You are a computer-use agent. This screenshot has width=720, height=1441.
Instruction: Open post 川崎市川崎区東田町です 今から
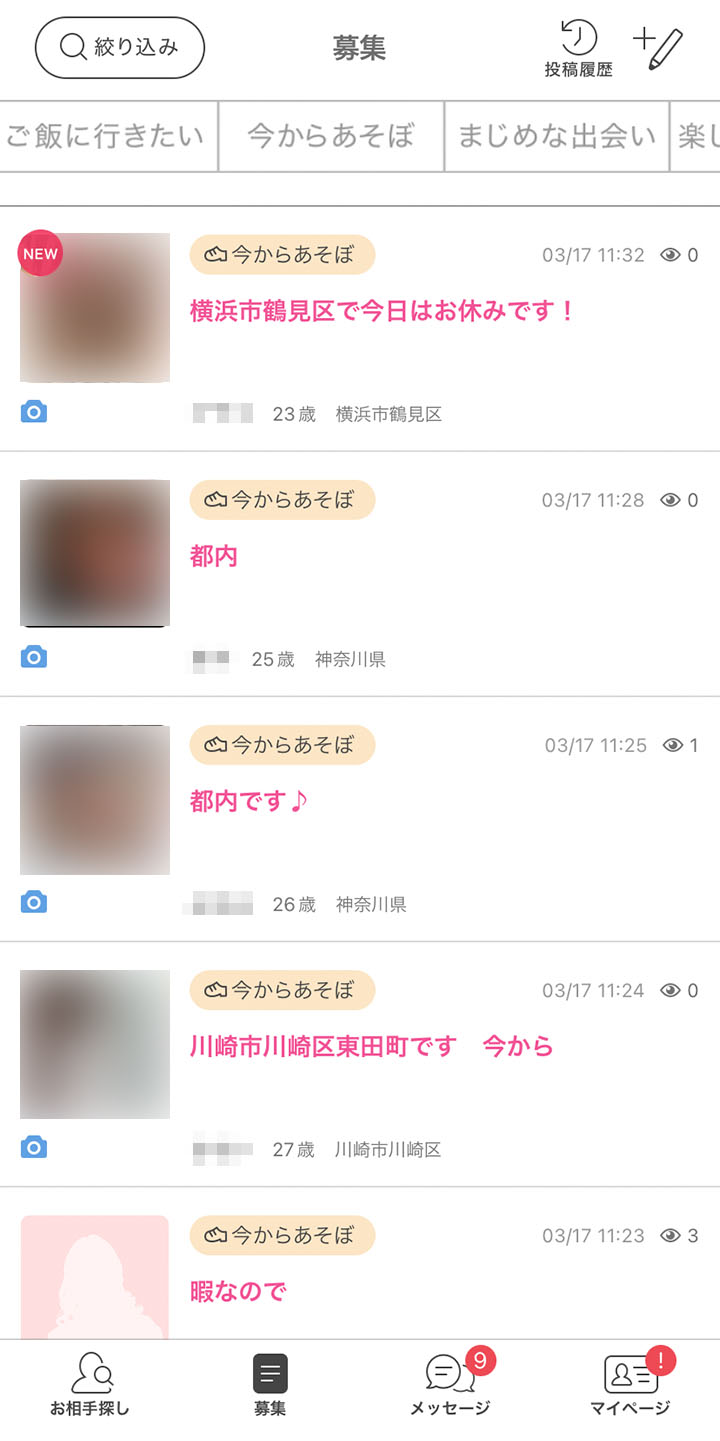tap(371, 1047)
